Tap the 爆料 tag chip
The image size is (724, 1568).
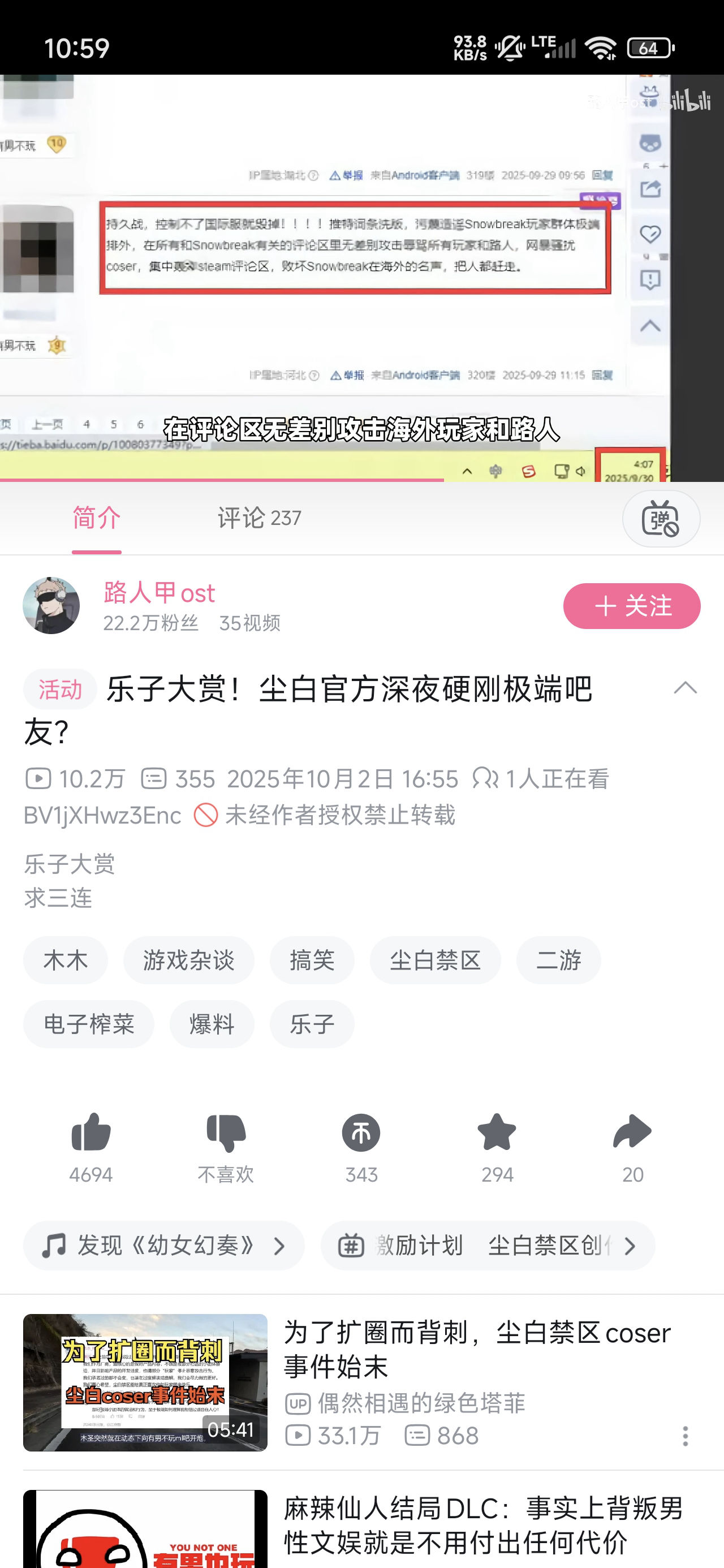(x=212, y=1024)
